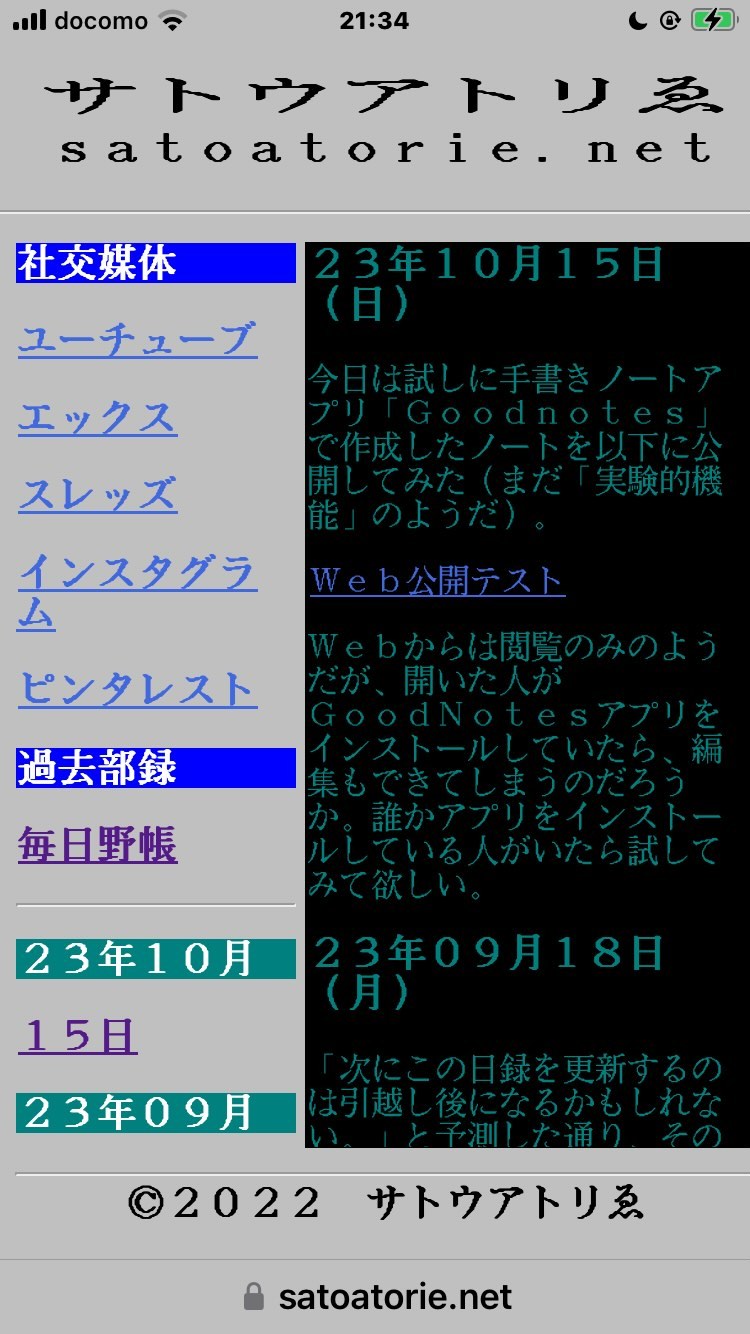Open the エックス link
Image resolution: width=750 pixels, height=1334 pixels.
pos(97,418)
